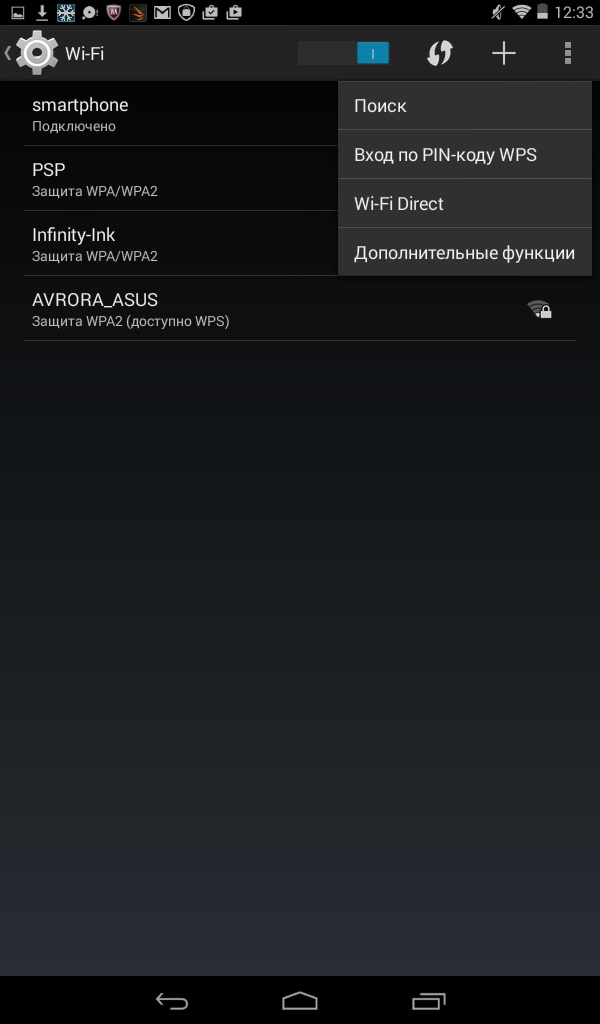The image size is (600, 1024).
Task: Tap the three-dot overflow icon
Action: (x=568, y=54)
